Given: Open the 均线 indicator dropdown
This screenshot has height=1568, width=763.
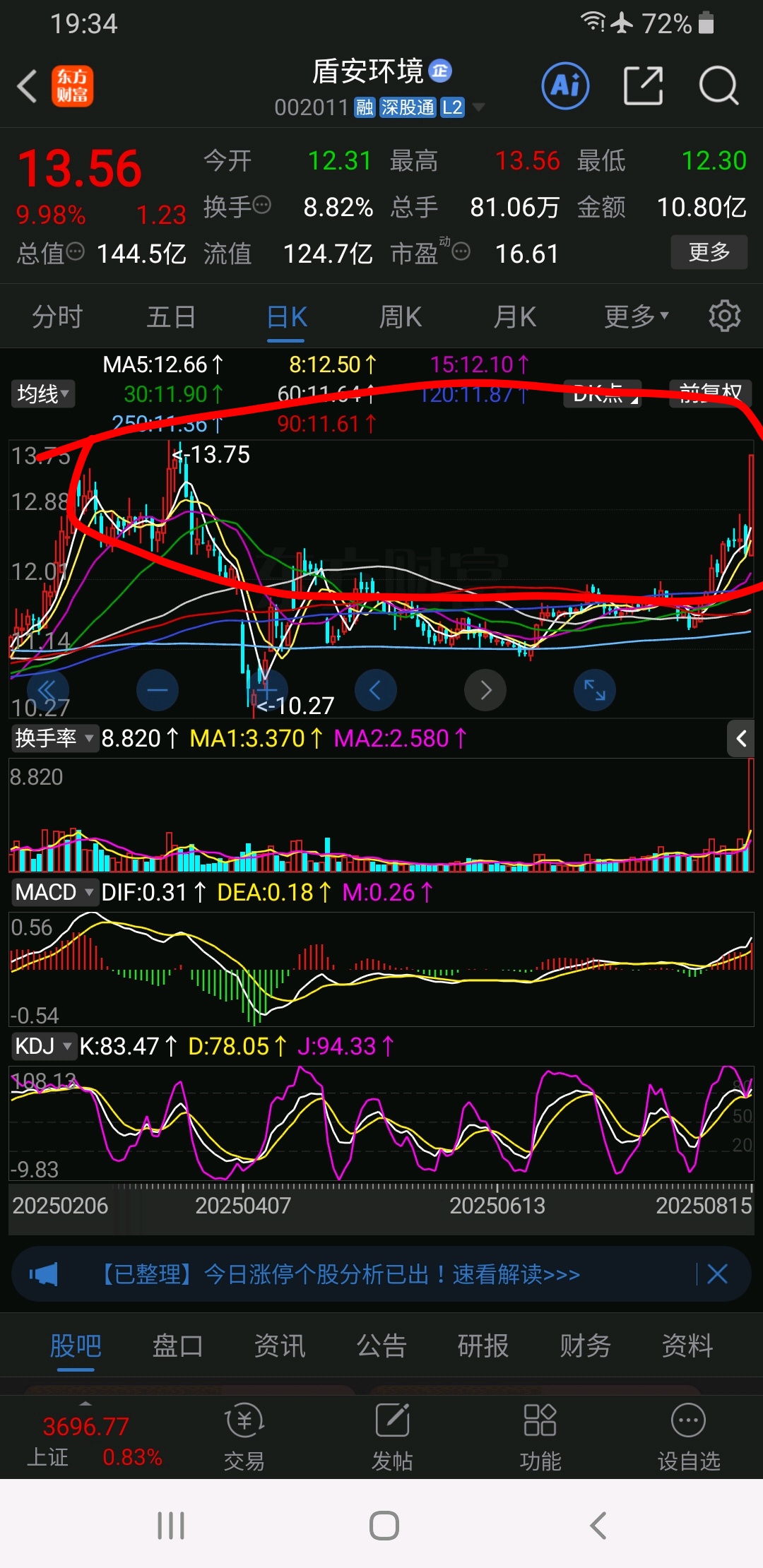Looking at the screenshot, I should (x=43, y=393).
